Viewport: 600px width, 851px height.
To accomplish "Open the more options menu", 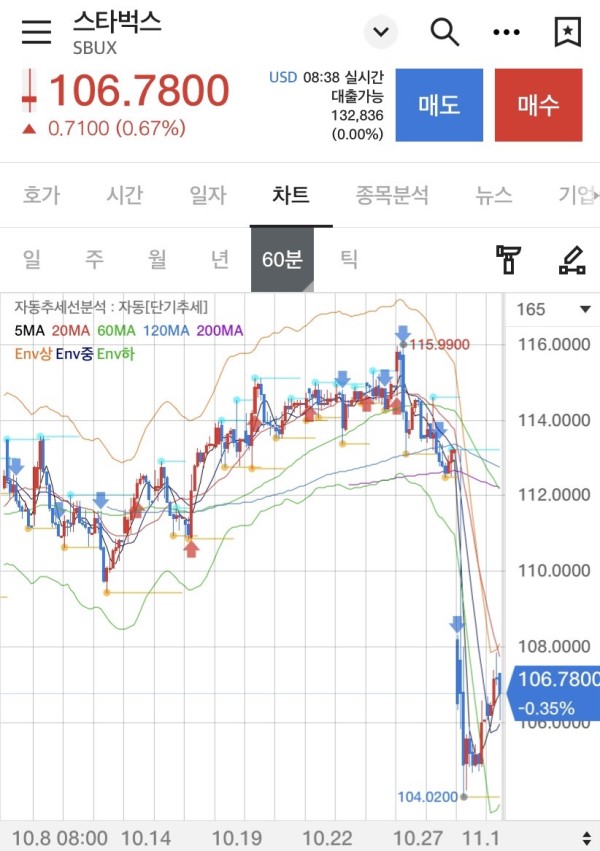I will (507, 32).
